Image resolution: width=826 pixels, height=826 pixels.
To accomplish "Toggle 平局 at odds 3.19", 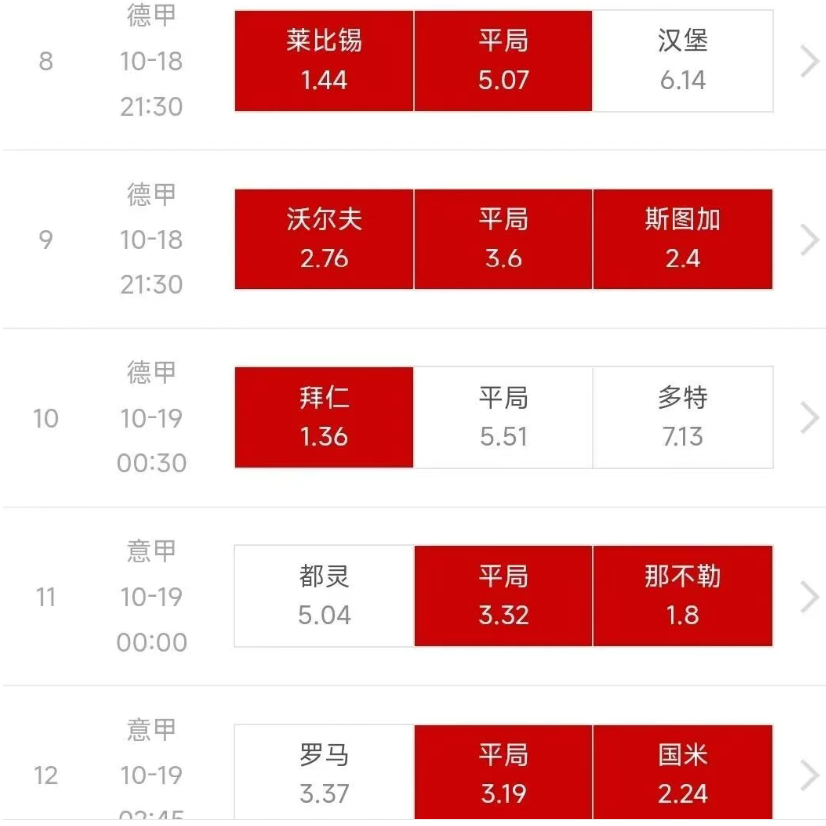I will click(503, 773).
